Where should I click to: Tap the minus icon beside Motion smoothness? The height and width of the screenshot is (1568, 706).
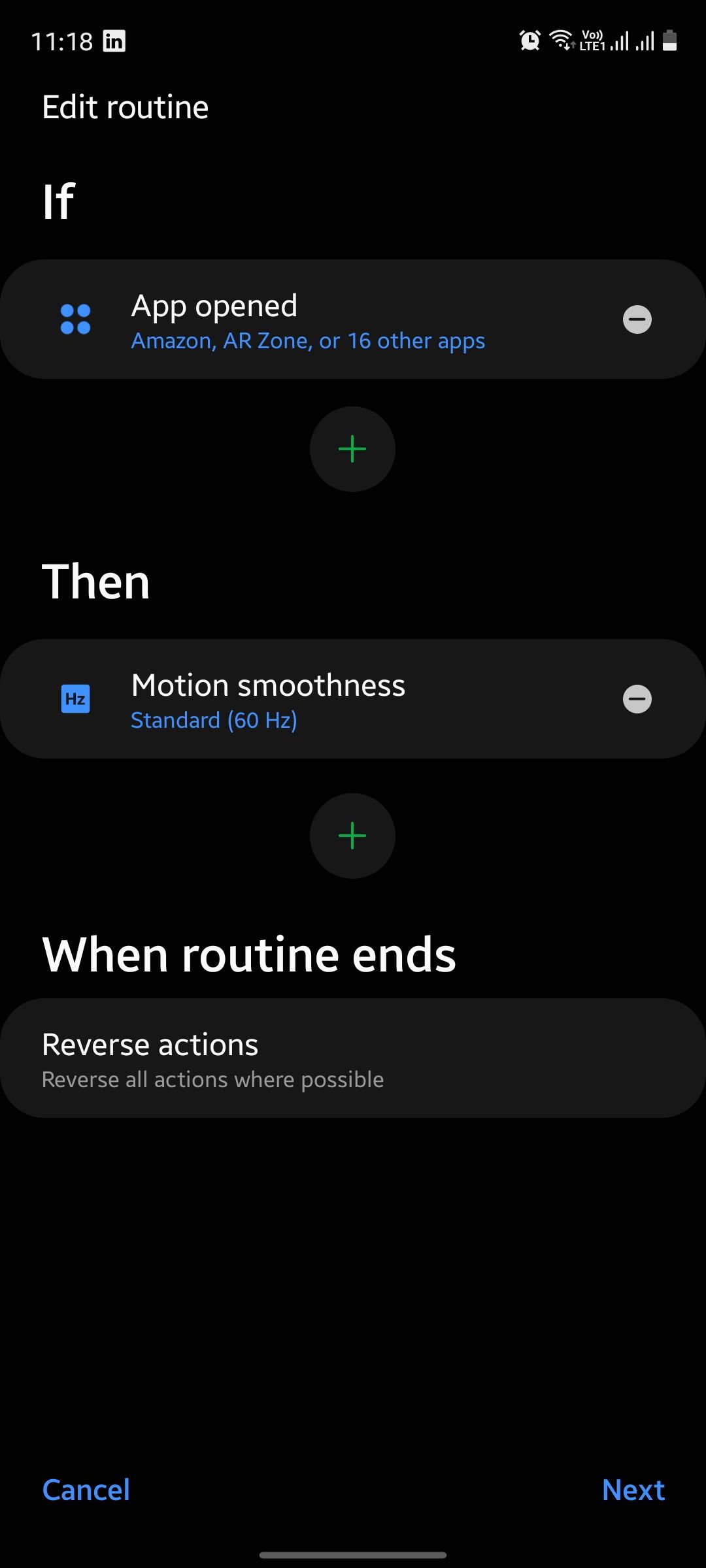coord(637,698)
